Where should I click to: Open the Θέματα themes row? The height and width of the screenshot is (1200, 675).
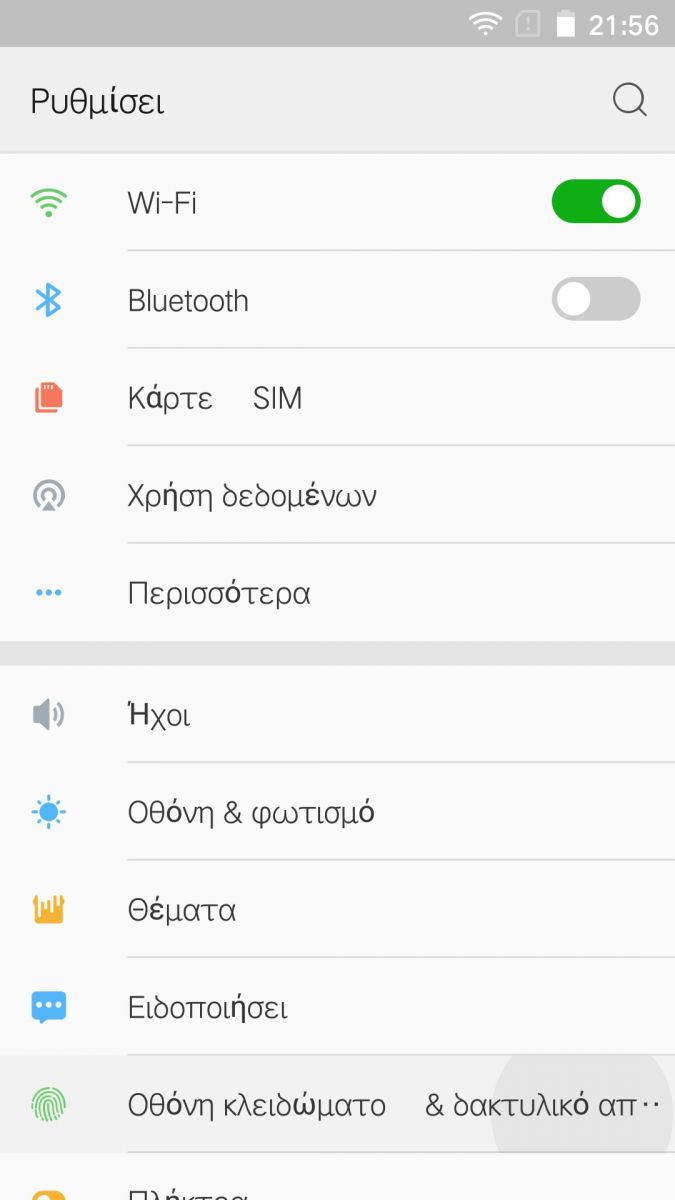(337, 910)
